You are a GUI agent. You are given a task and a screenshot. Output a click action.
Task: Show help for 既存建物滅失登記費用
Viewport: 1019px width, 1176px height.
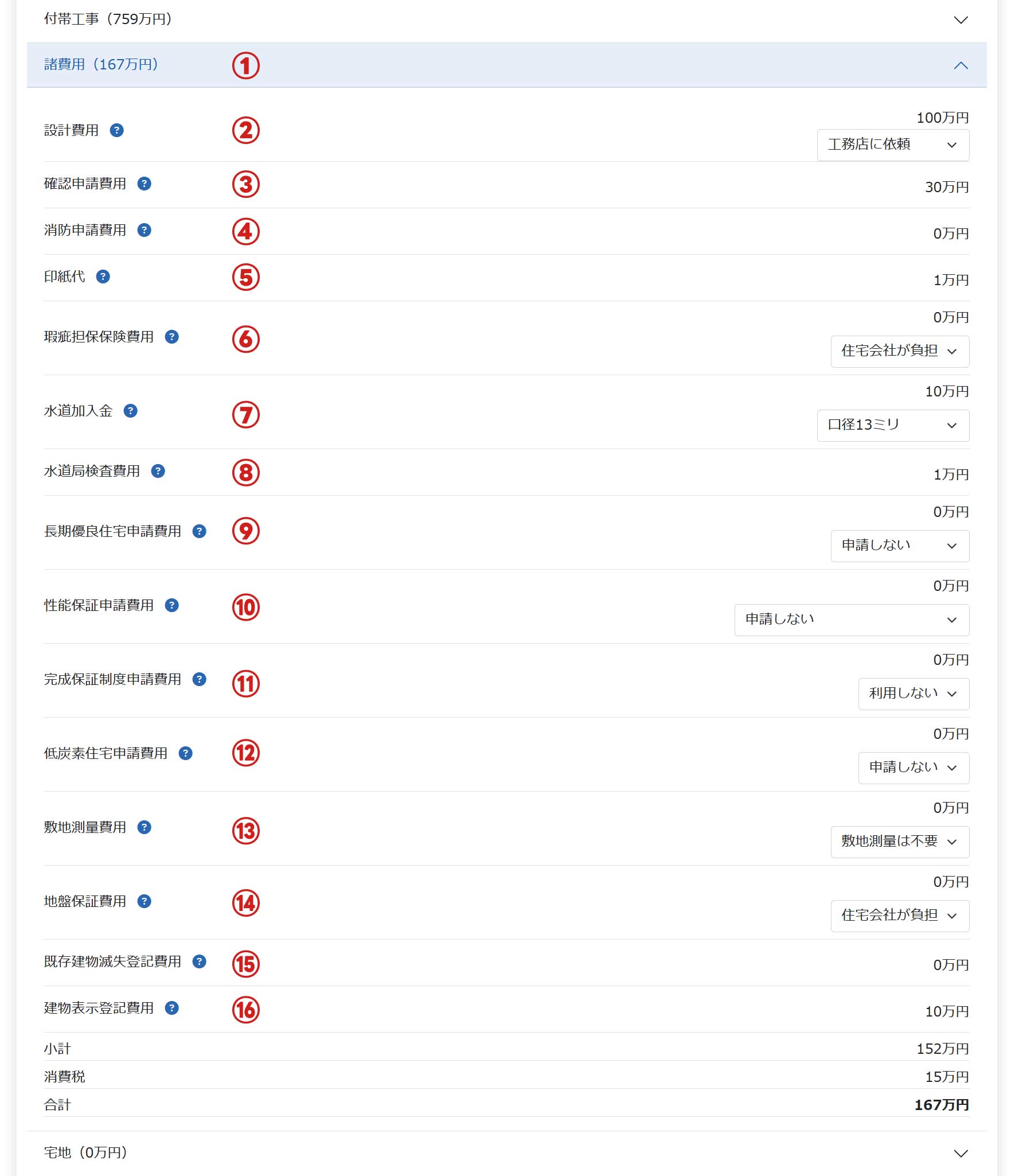coord(199,961)
